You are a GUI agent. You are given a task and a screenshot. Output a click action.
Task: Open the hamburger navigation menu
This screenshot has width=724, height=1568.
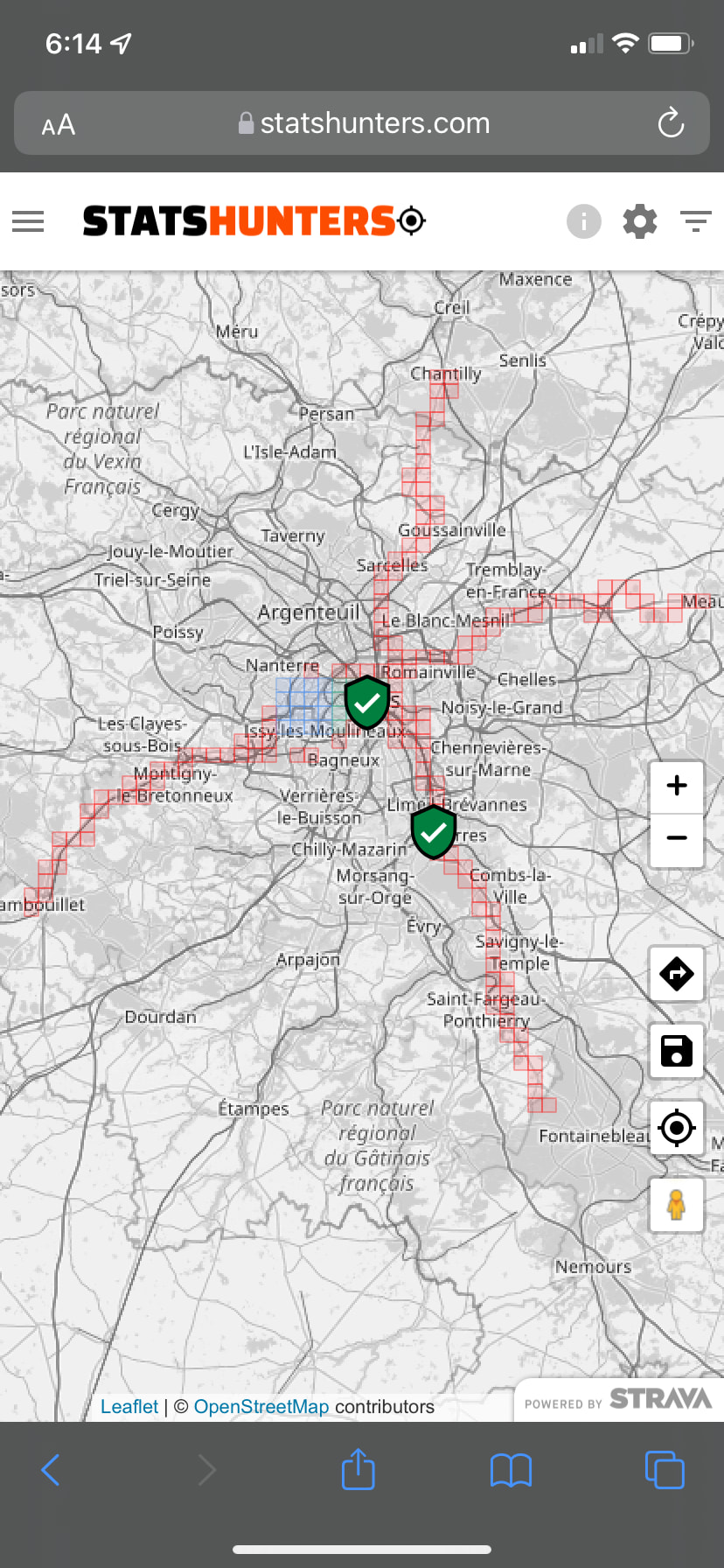tap(28, 221)
